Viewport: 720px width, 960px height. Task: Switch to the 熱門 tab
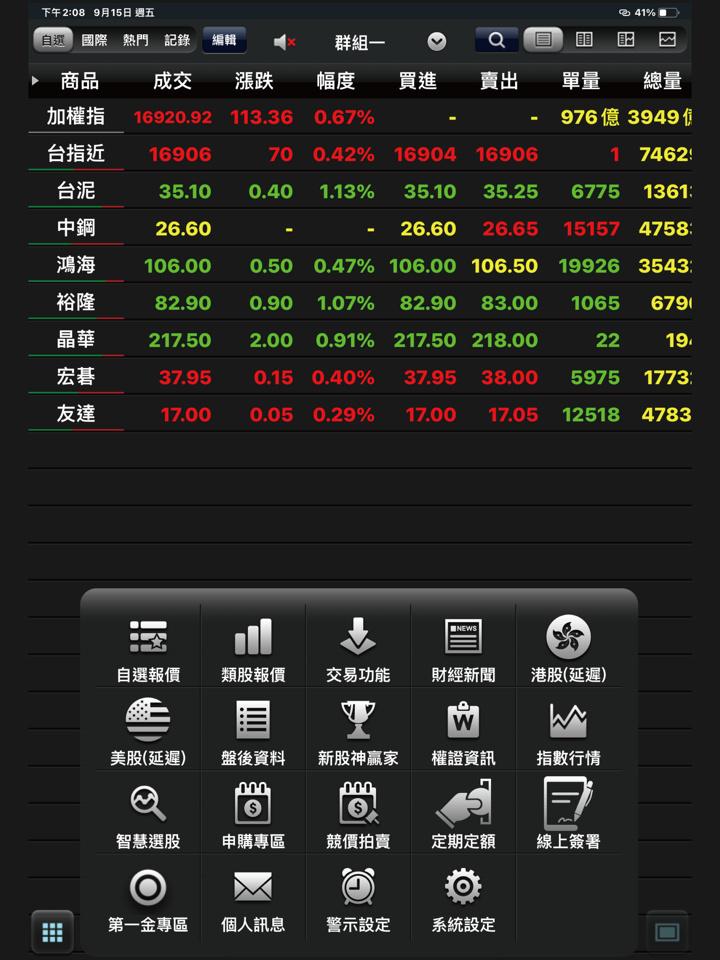136,41
